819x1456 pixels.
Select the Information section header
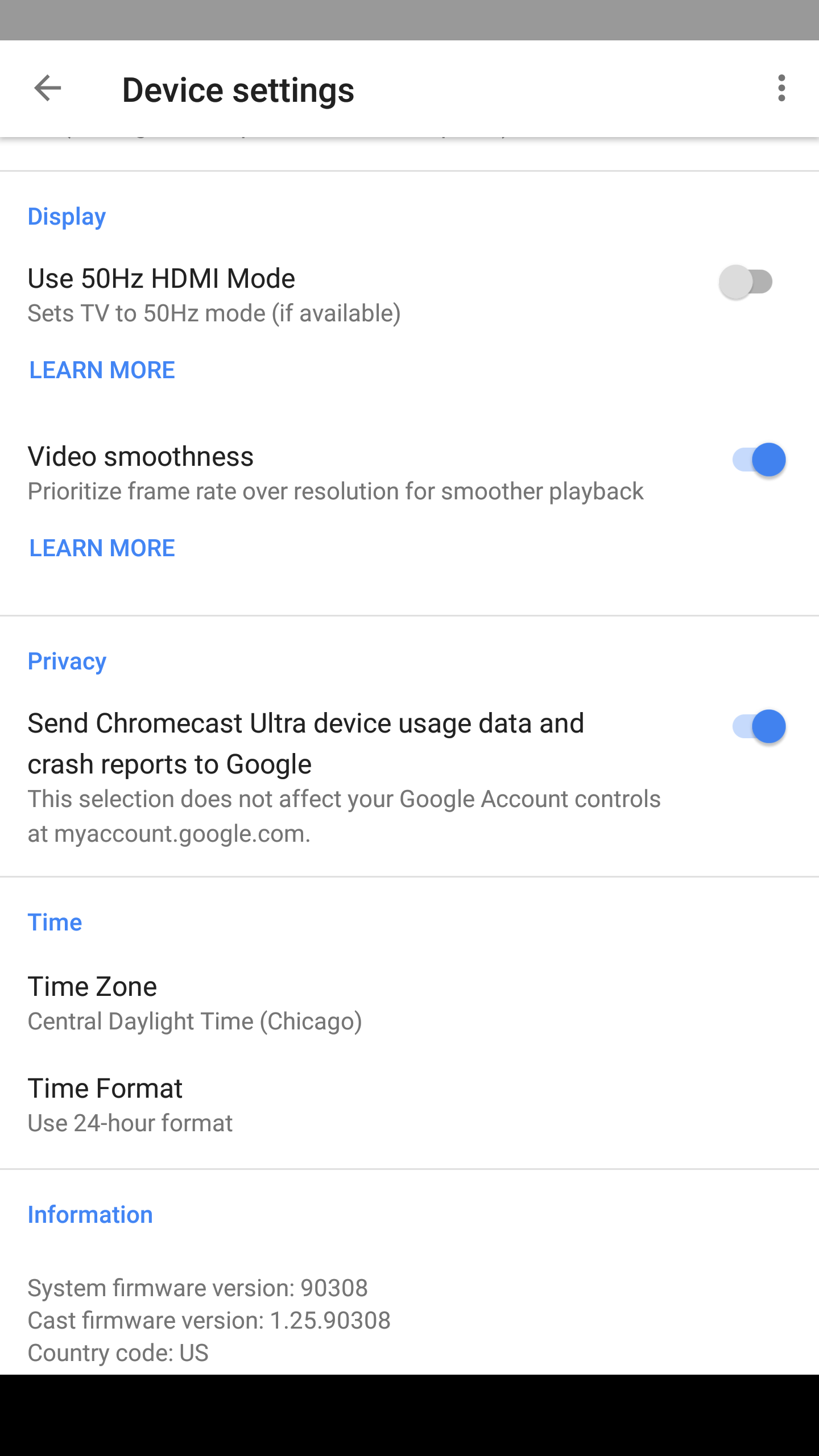90,1214
